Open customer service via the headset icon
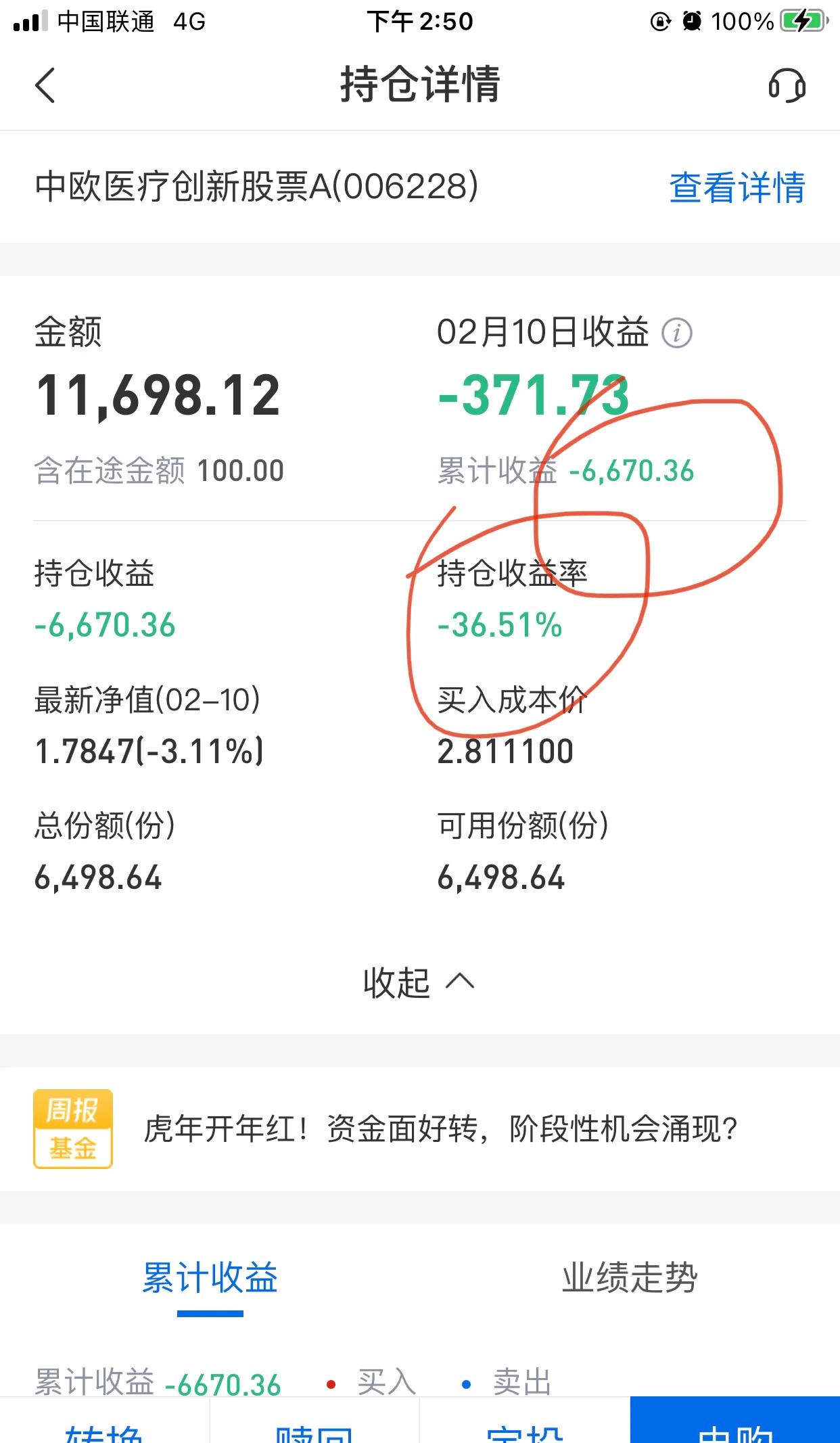The image size is (840, 1443). (x=787, y=85)
